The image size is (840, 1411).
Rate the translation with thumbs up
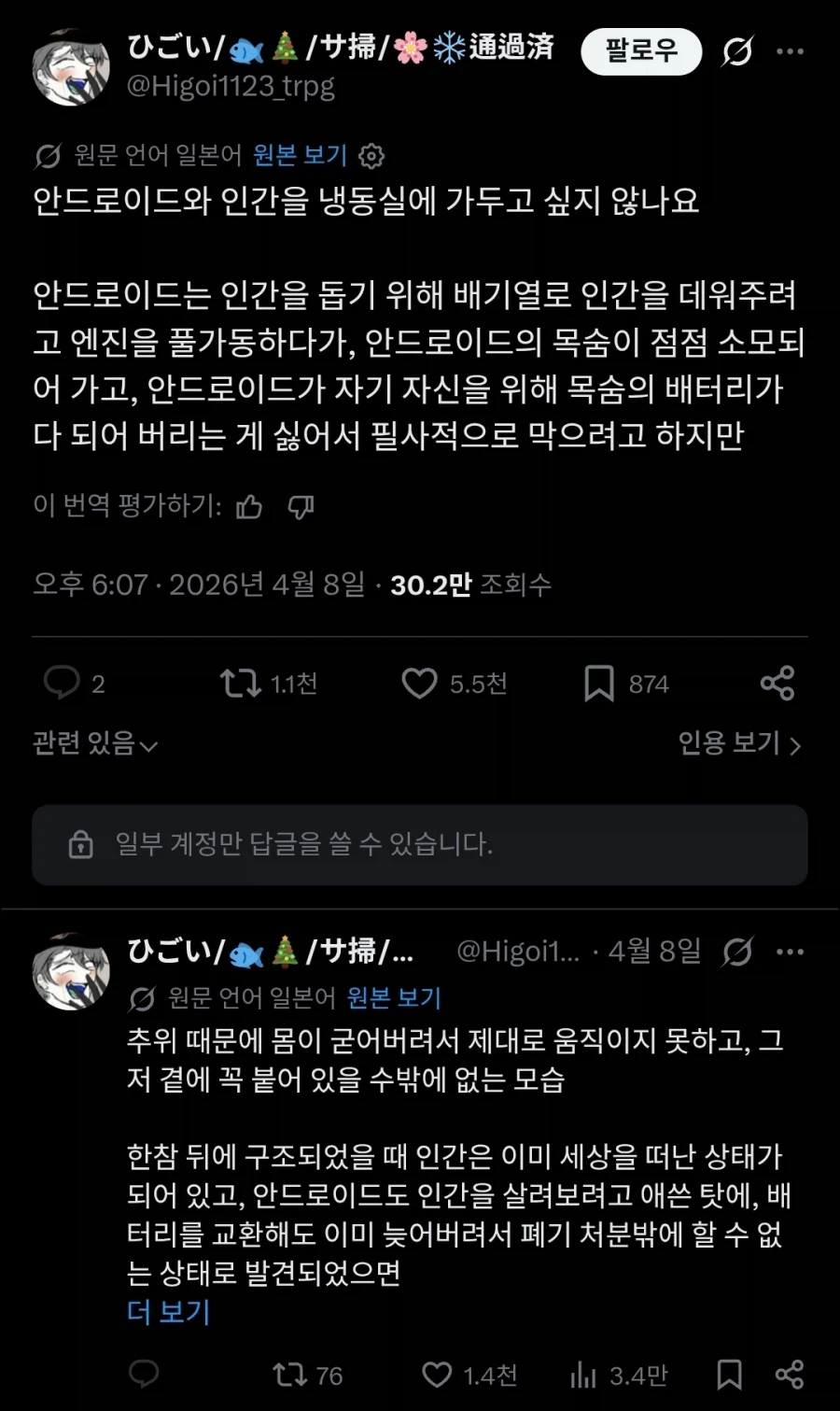click(x=248, y=506)
